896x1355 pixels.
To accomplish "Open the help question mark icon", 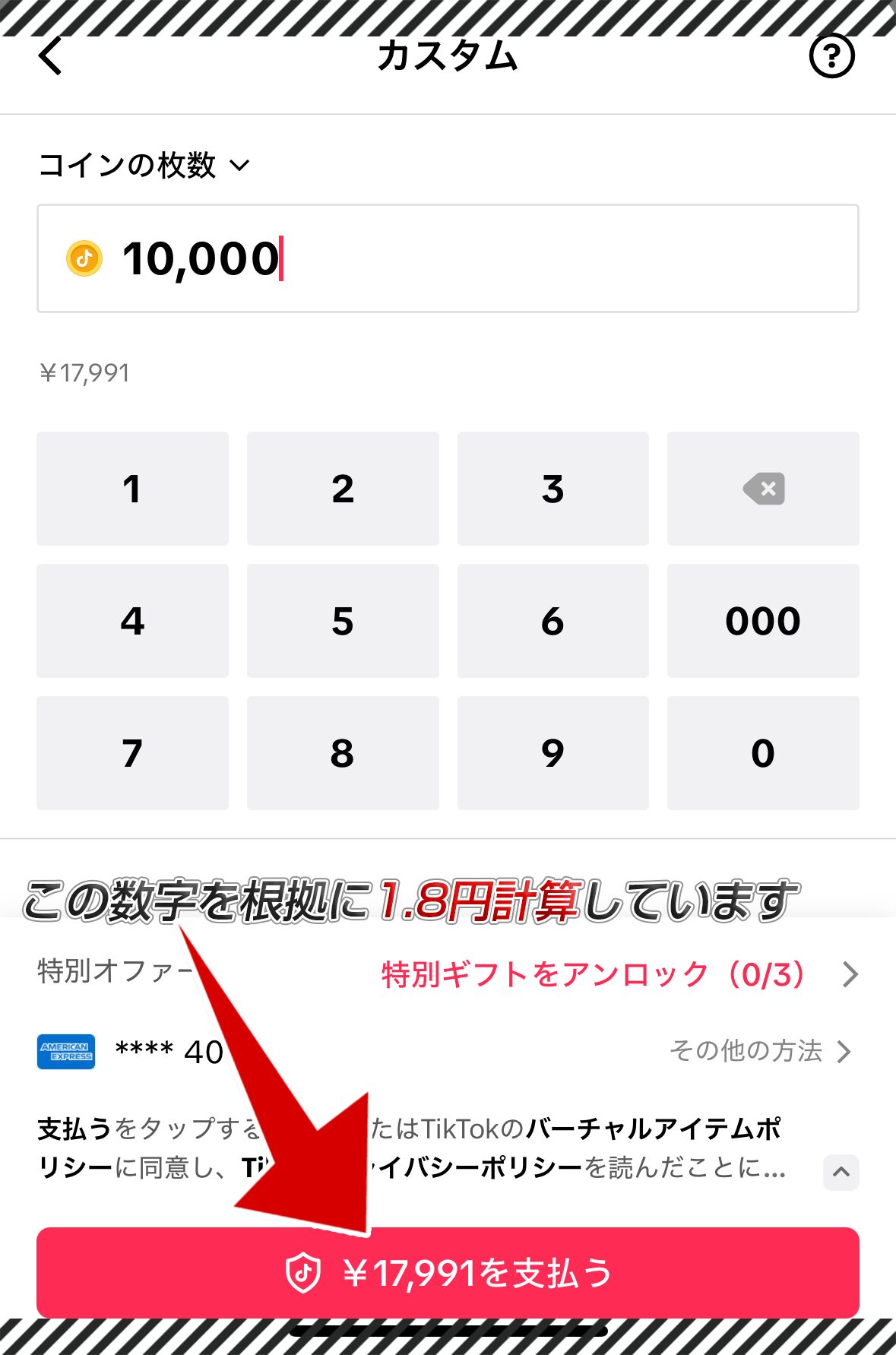I will pos(831,56).
